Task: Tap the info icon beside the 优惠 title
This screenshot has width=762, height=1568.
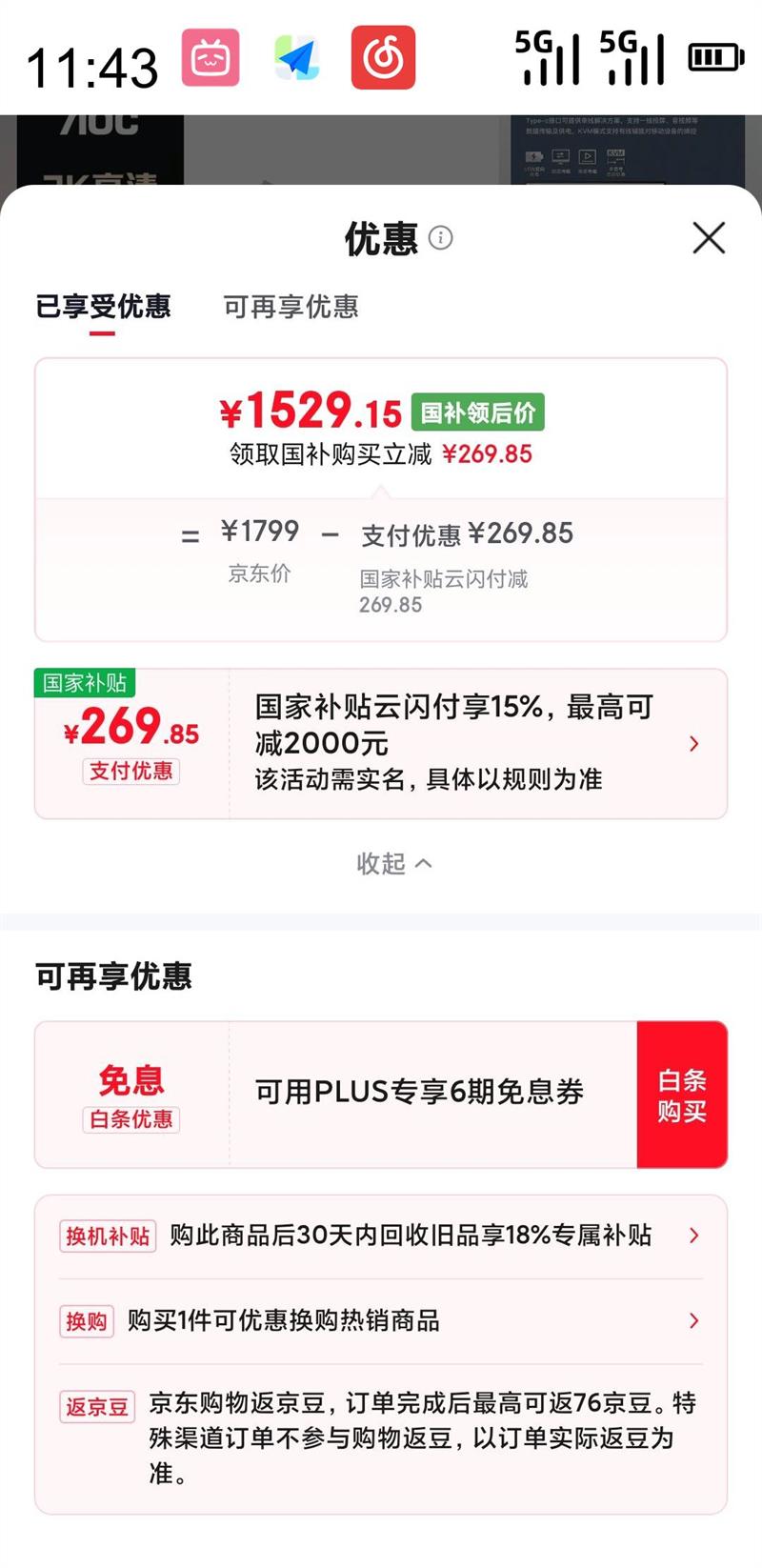Action: pyautogui.click(x=442, y=239)
